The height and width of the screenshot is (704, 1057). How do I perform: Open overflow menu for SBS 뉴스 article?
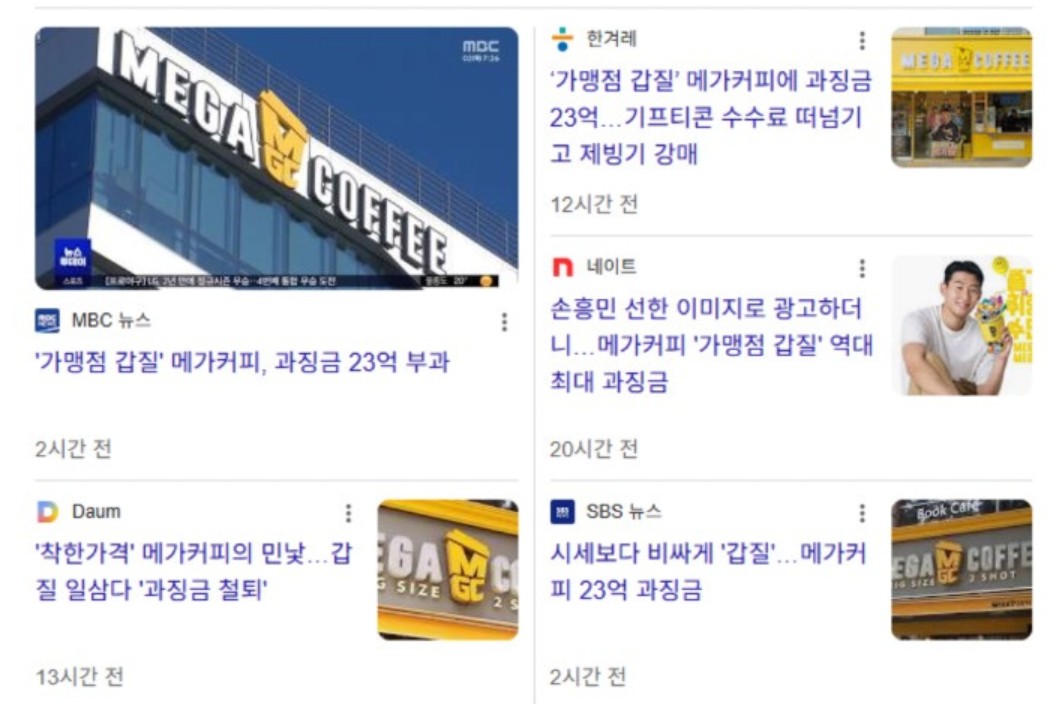862,513
